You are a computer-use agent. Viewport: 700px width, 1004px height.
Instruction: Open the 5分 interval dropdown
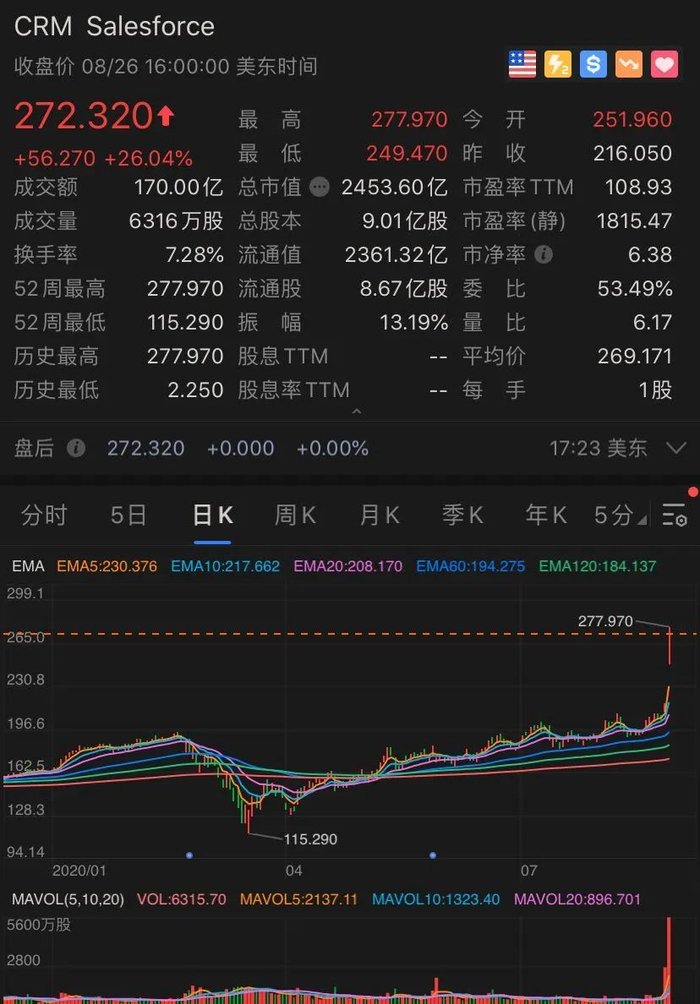(621, 515)
